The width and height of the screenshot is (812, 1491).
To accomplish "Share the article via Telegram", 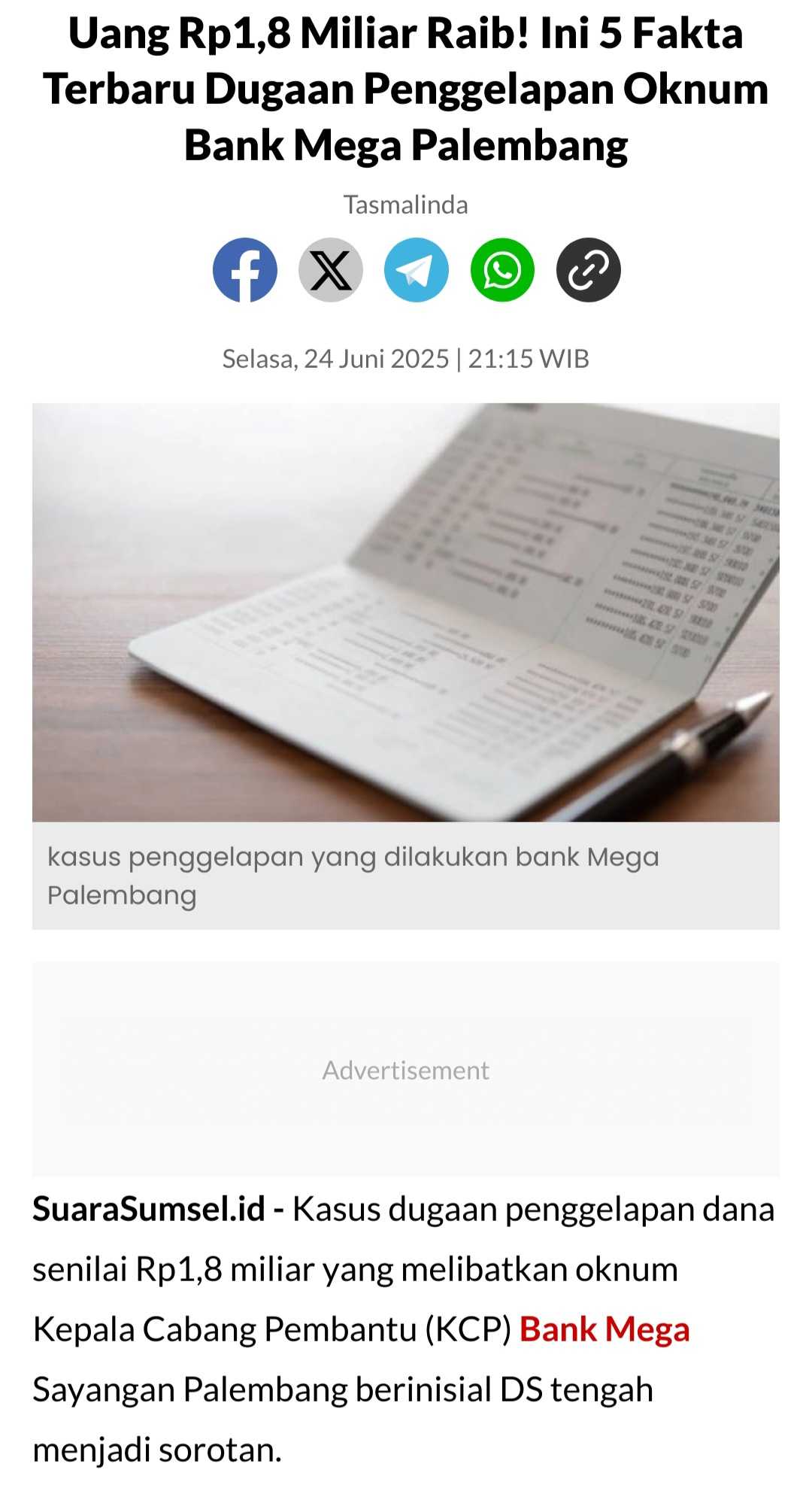I will (x=417, y=270).
